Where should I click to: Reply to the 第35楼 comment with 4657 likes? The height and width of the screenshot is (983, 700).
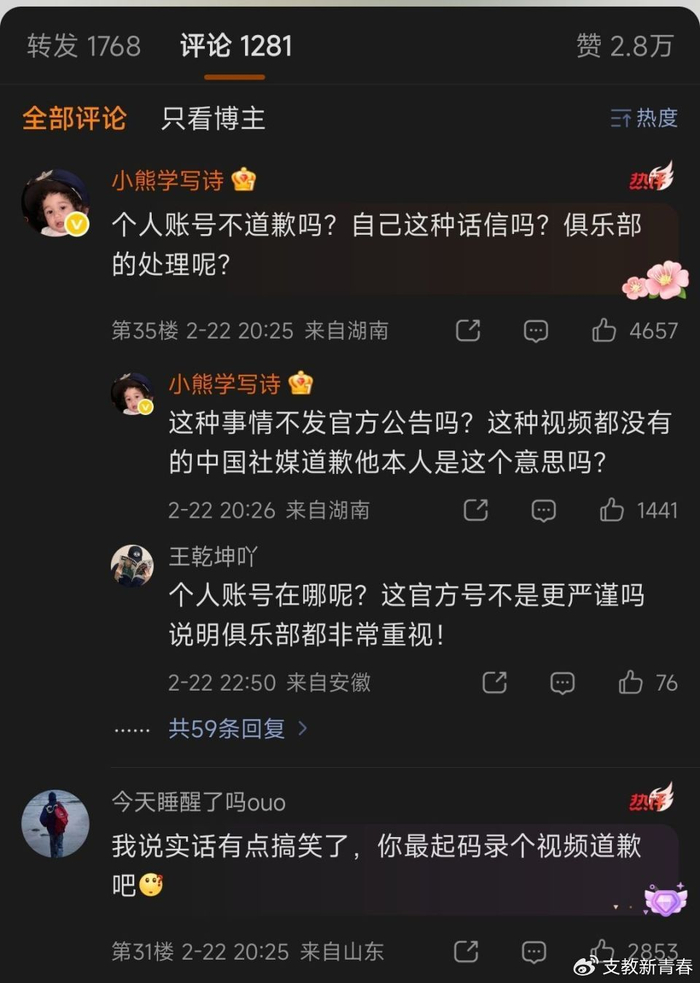click(536, 331)
